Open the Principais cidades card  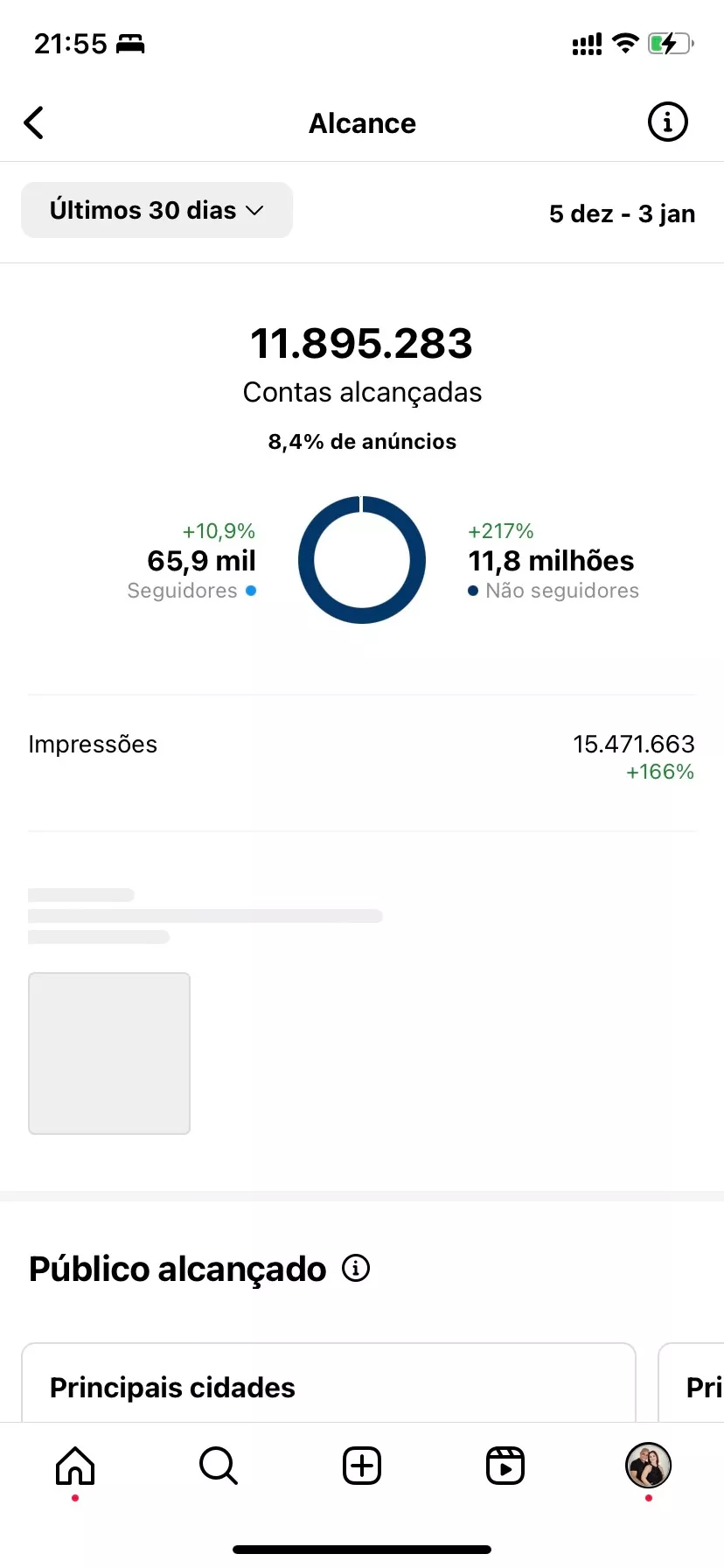[x=328, y=1386]
